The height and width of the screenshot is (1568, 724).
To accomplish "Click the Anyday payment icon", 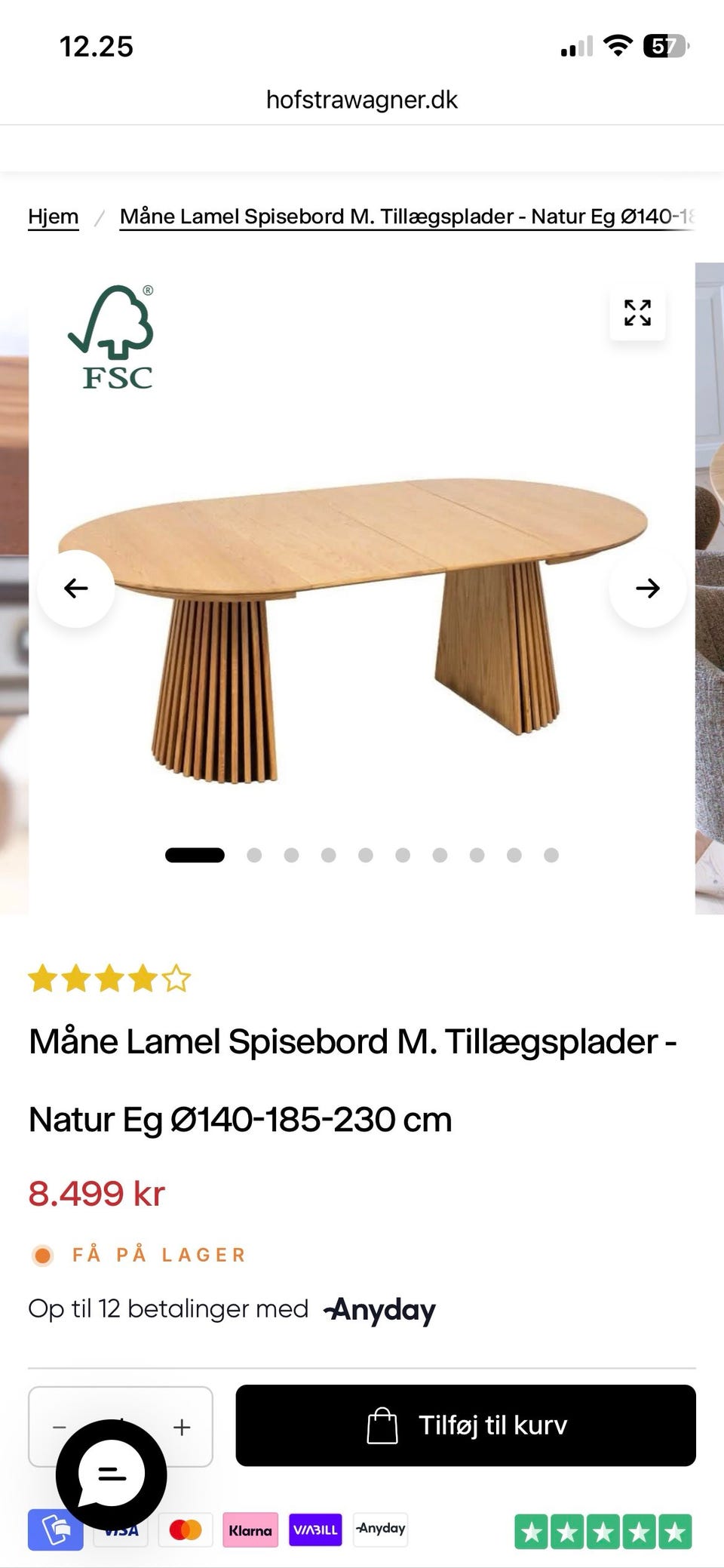I will (380, 1530).
